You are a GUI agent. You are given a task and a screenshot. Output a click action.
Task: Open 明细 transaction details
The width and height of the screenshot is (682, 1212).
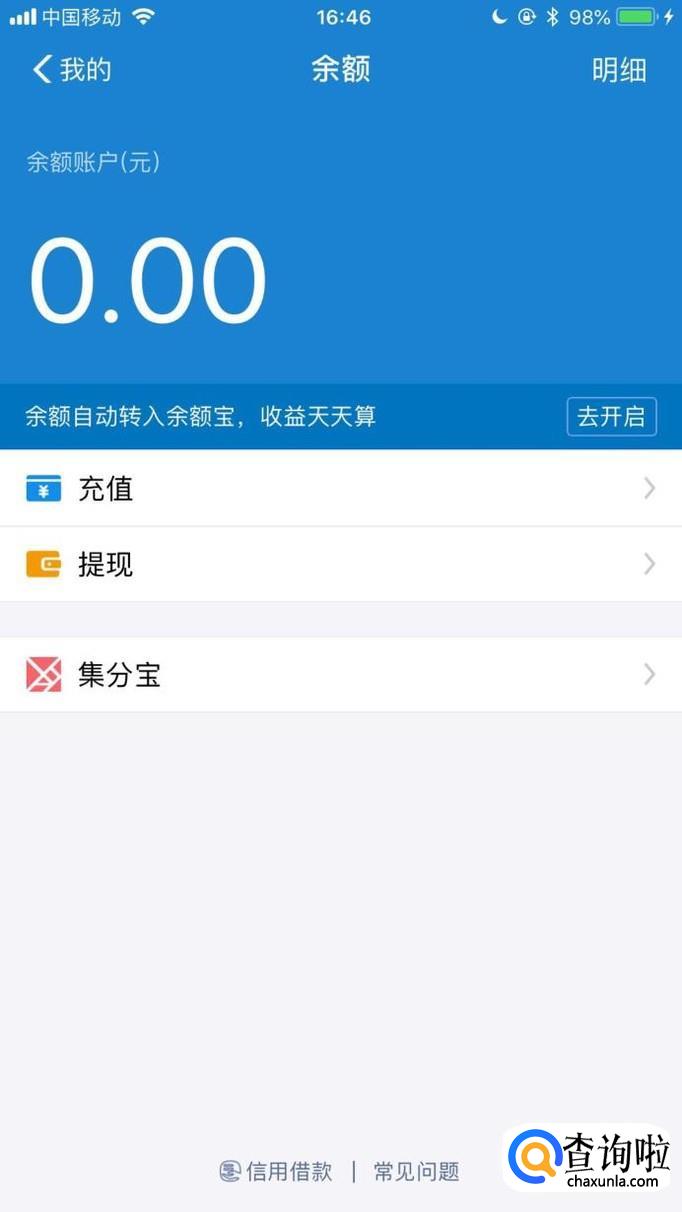point(618,69)
